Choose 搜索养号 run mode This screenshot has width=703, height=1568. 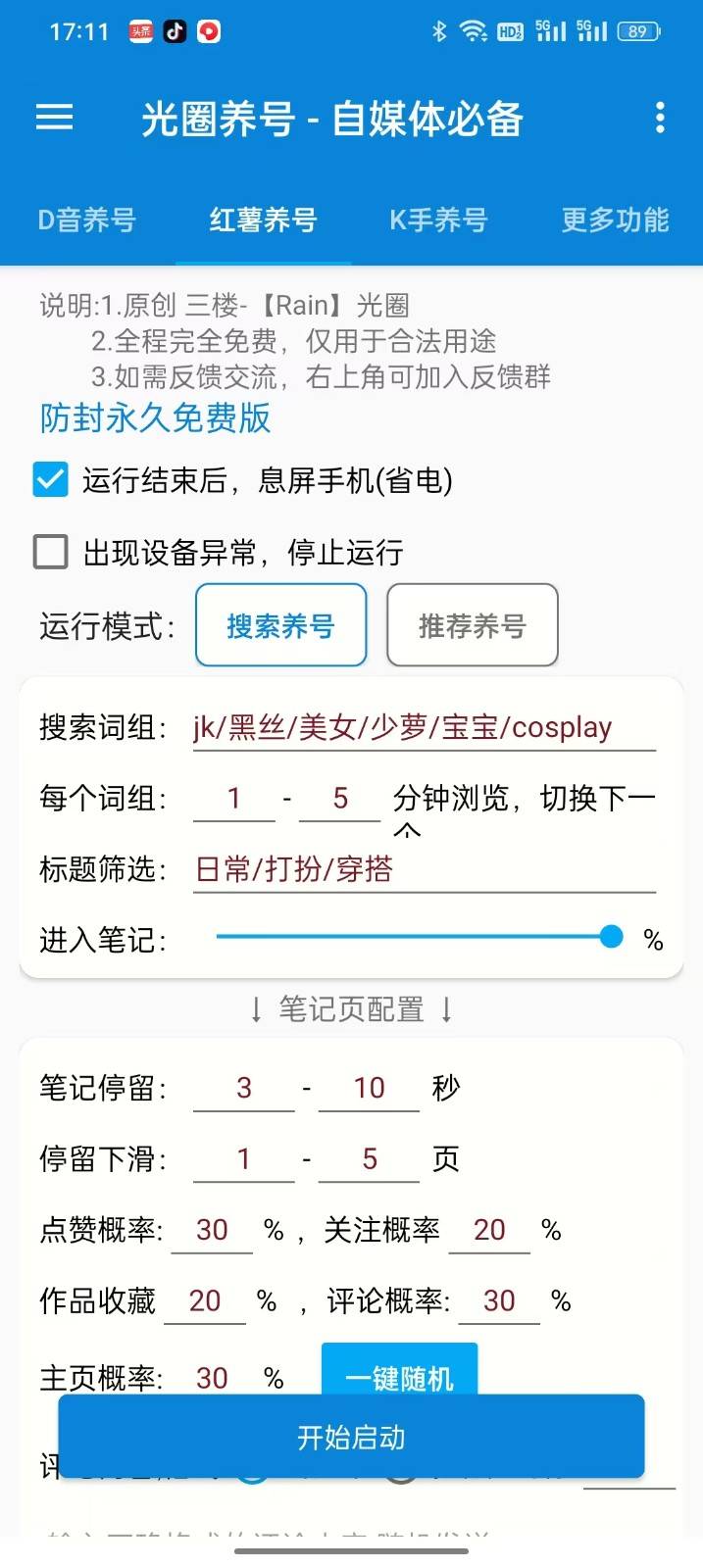coord(280,625)
